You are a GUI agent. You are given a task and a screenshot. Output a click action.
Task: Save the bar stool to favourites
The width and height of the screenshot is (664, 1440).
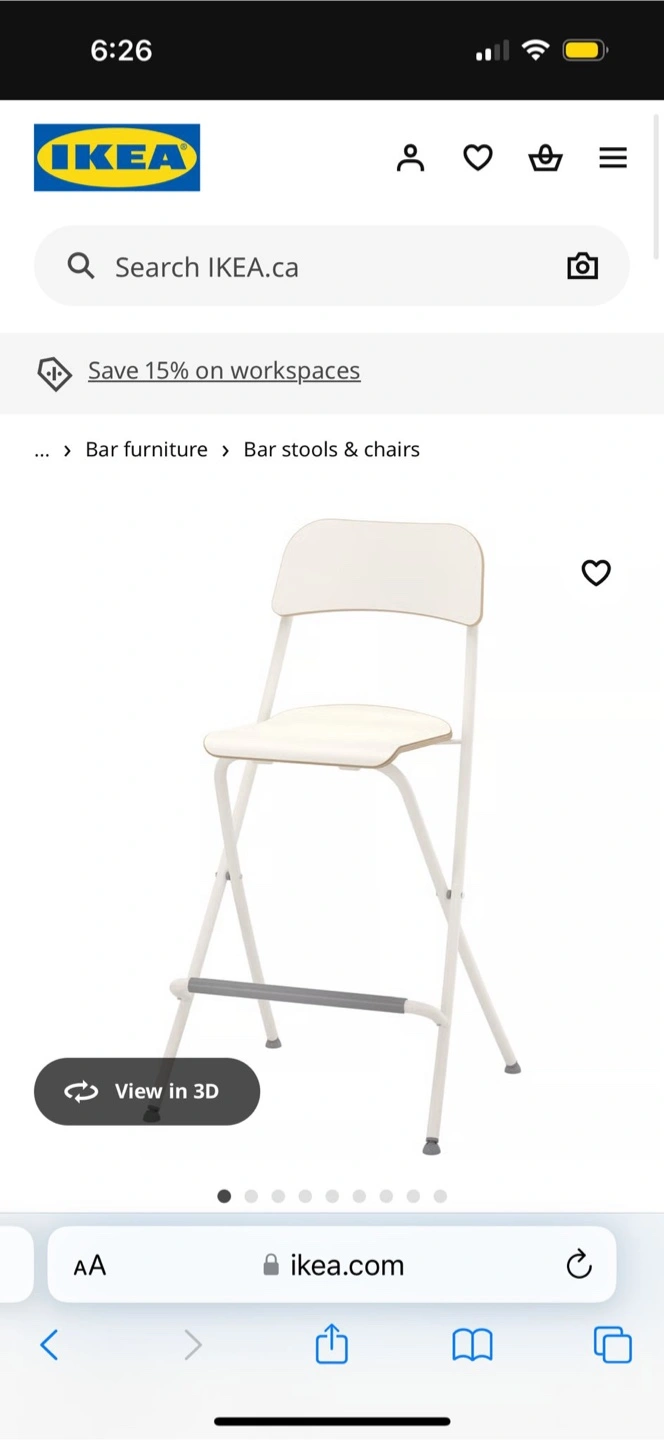point(596,572)
